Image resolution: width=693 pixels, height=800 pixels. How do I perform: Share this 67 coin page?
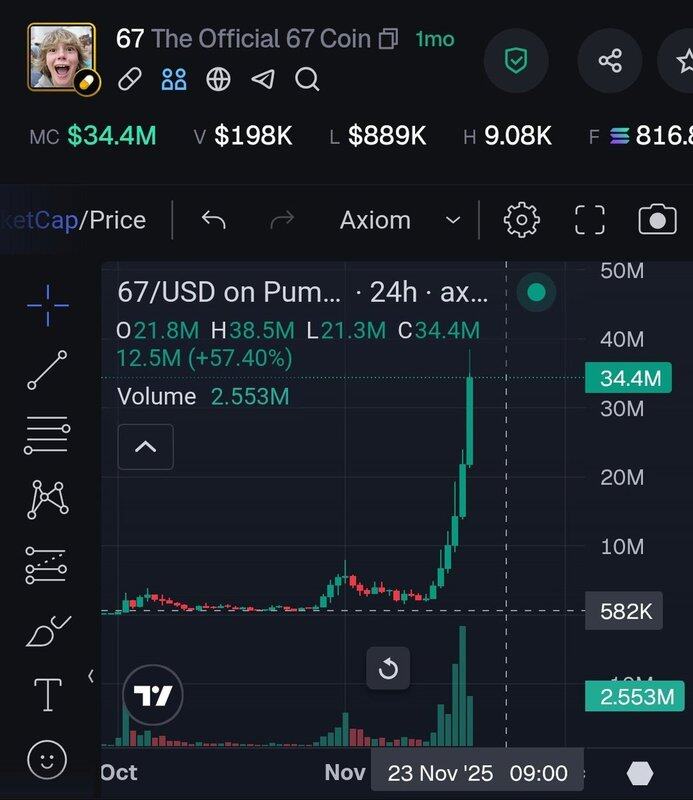point(610,61)
